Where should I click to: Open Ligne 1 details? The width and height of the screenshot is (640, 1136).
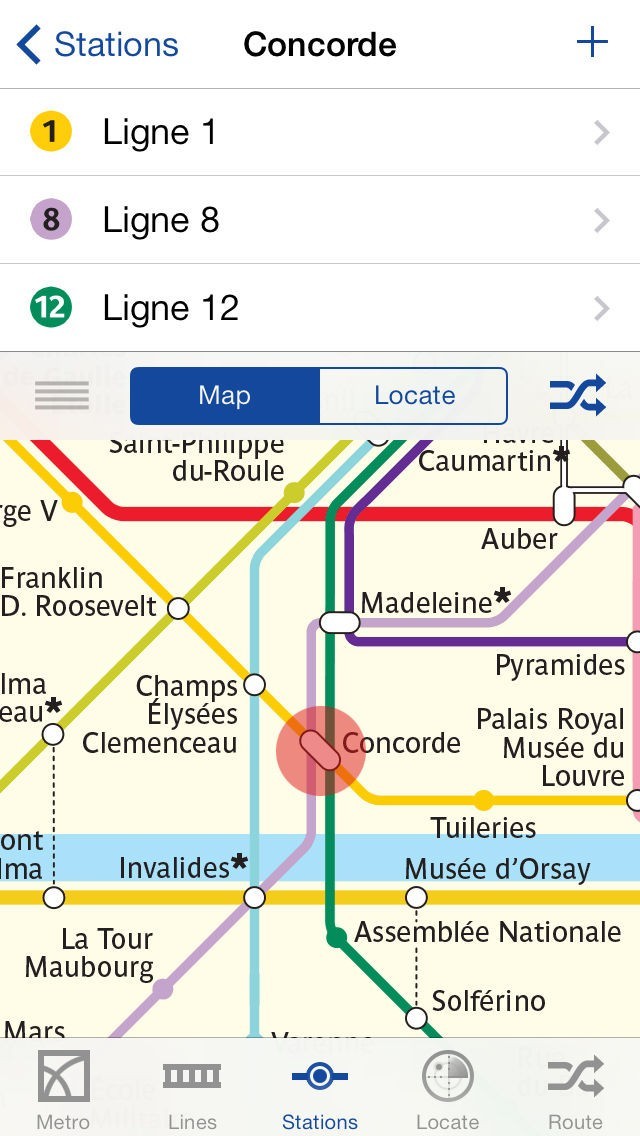tap(320, 133)
